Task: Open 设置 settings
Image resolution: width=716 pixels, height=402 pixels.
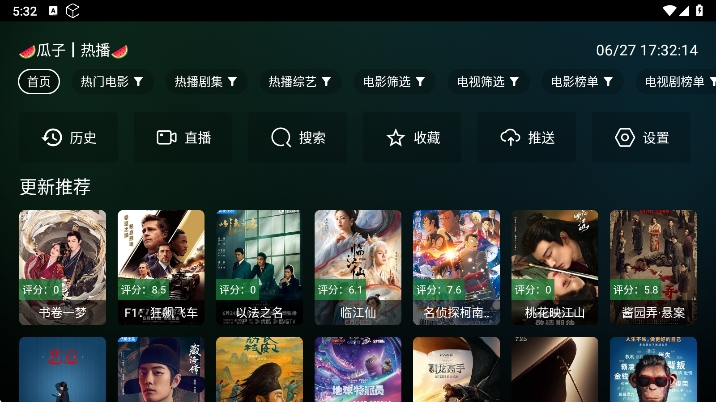Action: pos(641,138)
